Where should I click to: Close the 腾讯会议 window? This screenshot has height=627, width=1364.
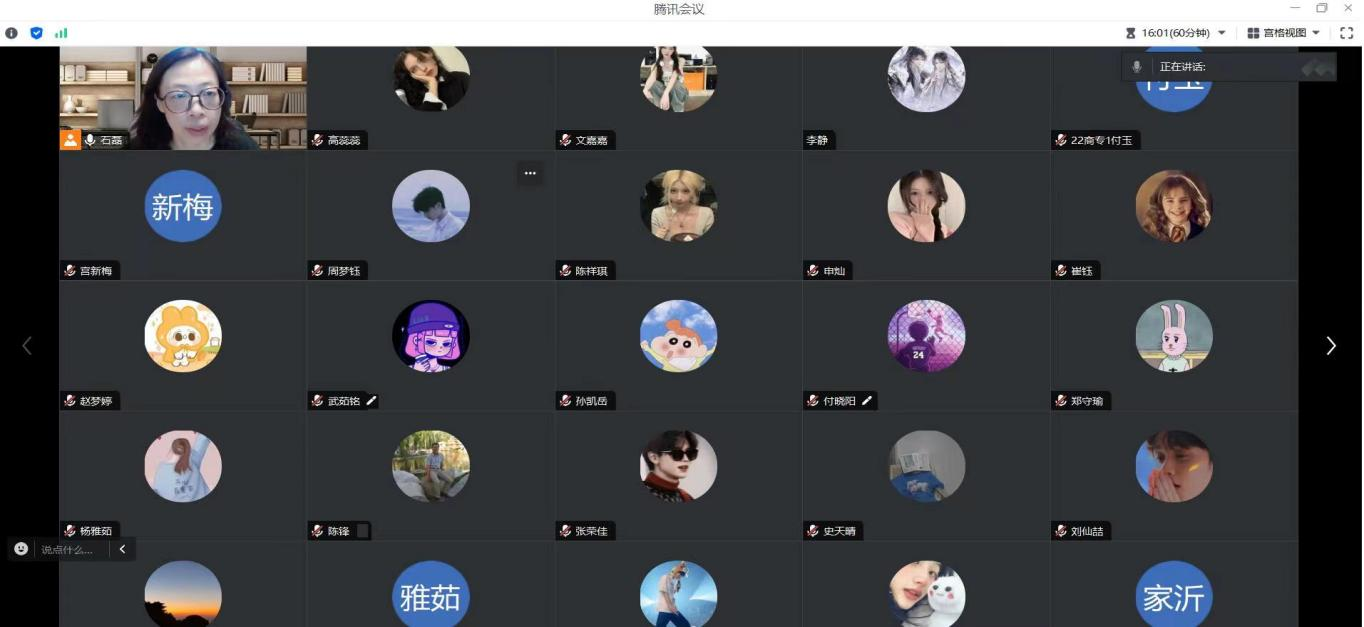pos(1347,8)
